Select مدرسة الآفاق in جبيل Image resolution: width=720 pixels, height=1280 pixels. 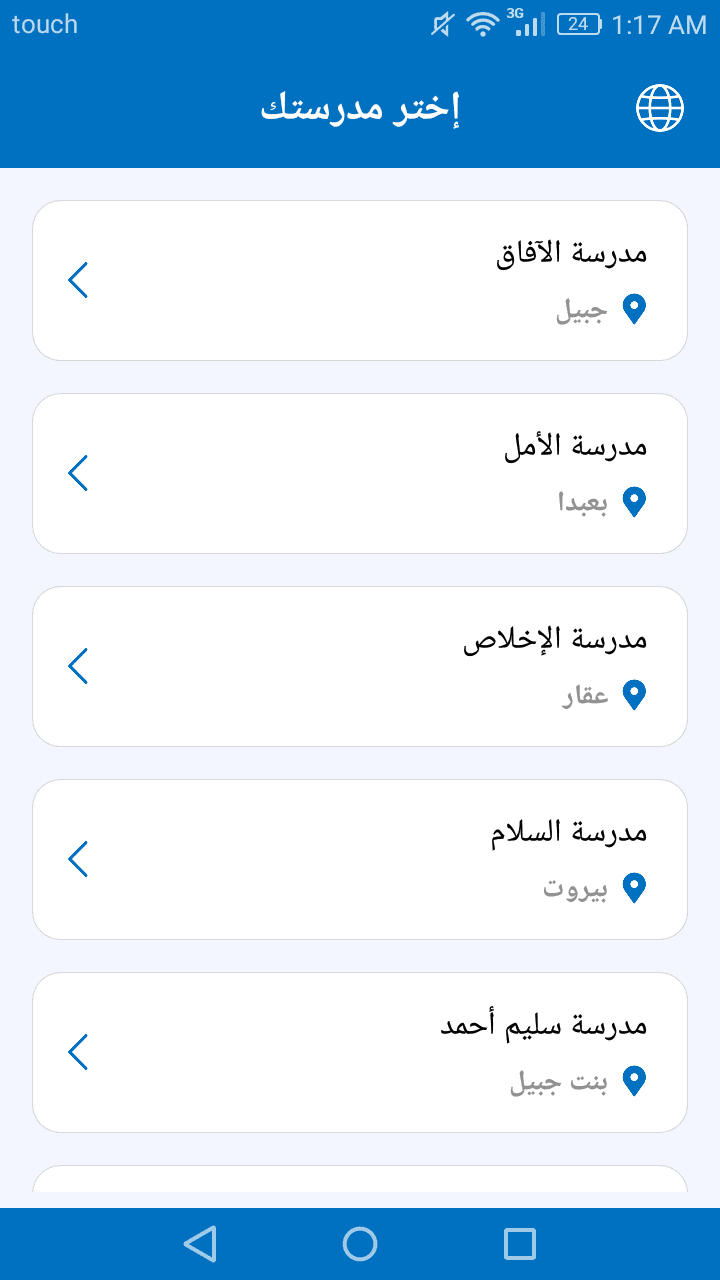[x=360, y=280]
